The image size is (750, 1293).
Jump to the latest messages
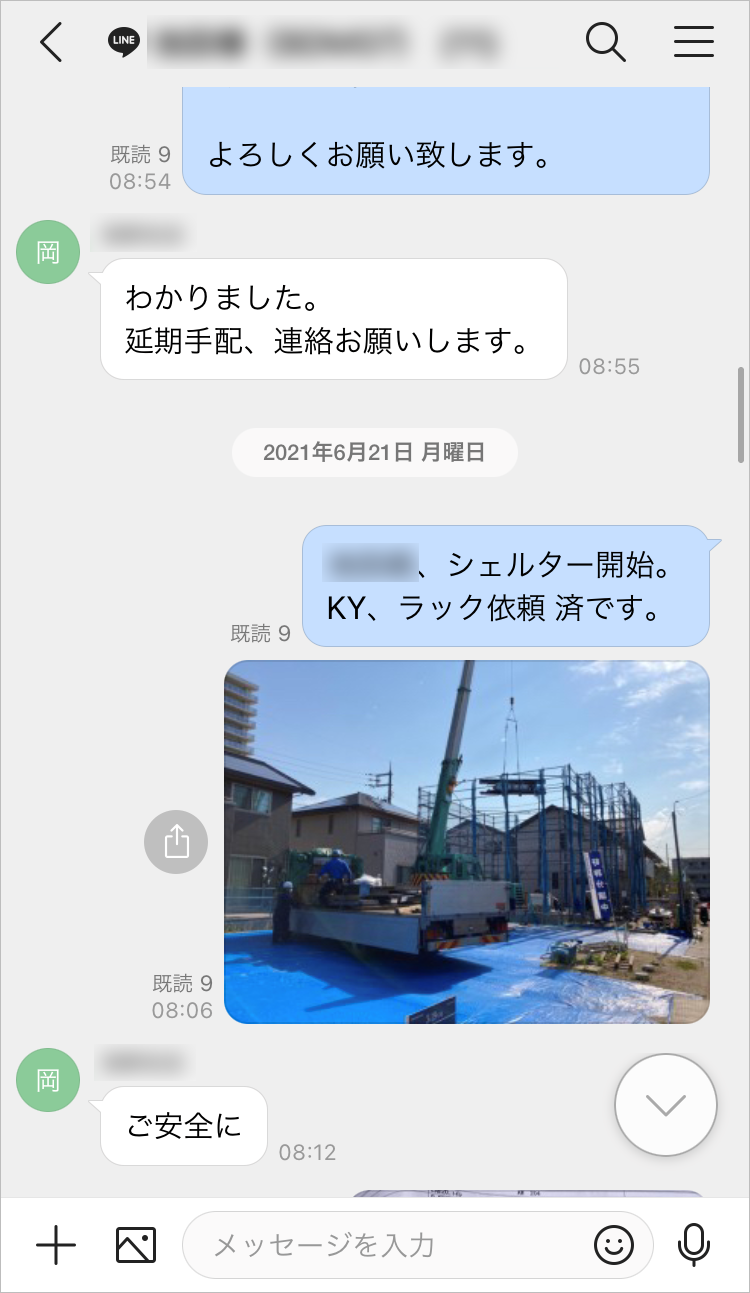[666, 1105]
